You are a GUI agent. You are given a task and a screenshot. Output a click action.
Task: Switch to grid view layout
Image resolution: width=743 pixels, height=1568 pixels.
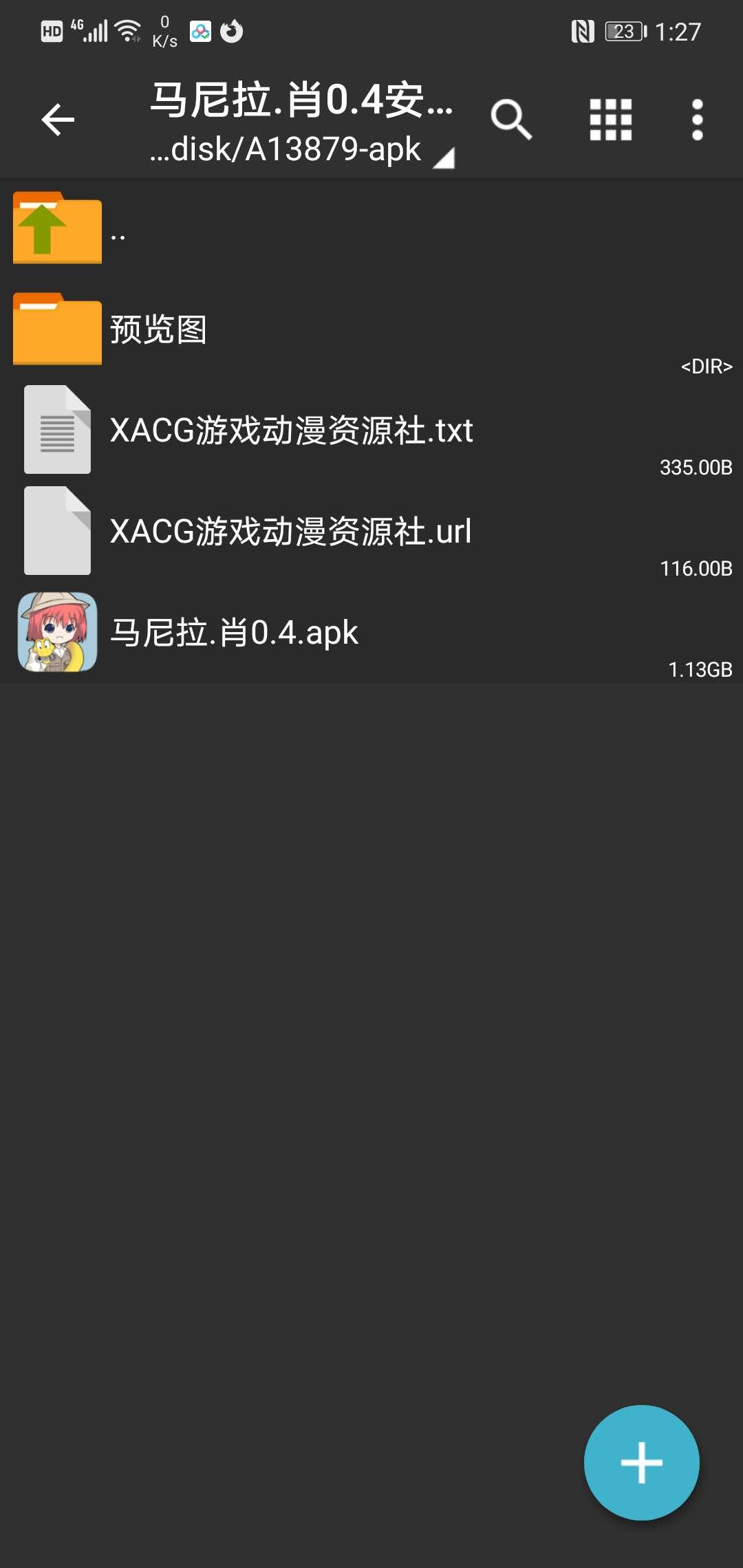tap(610, 120)
